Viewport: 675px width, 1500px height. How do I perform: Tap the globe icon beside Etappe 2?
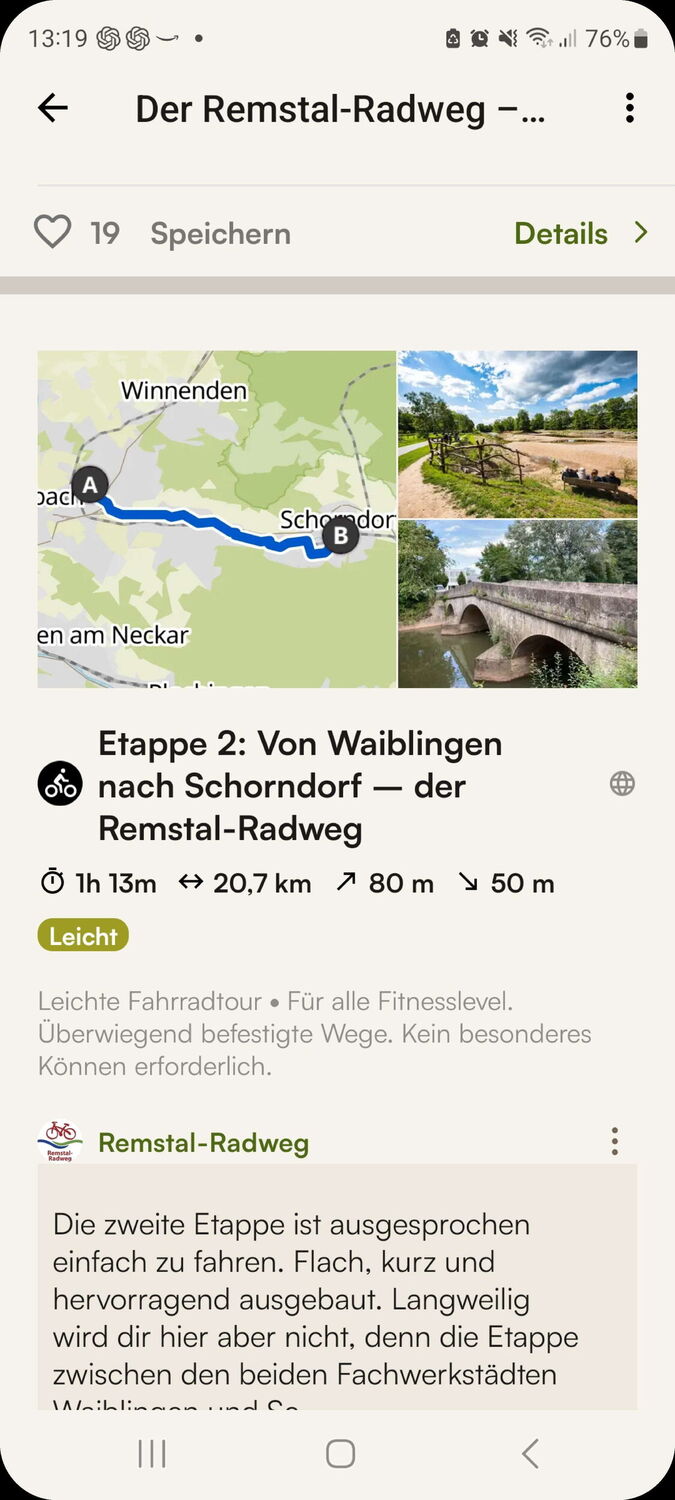pos(622,784)
